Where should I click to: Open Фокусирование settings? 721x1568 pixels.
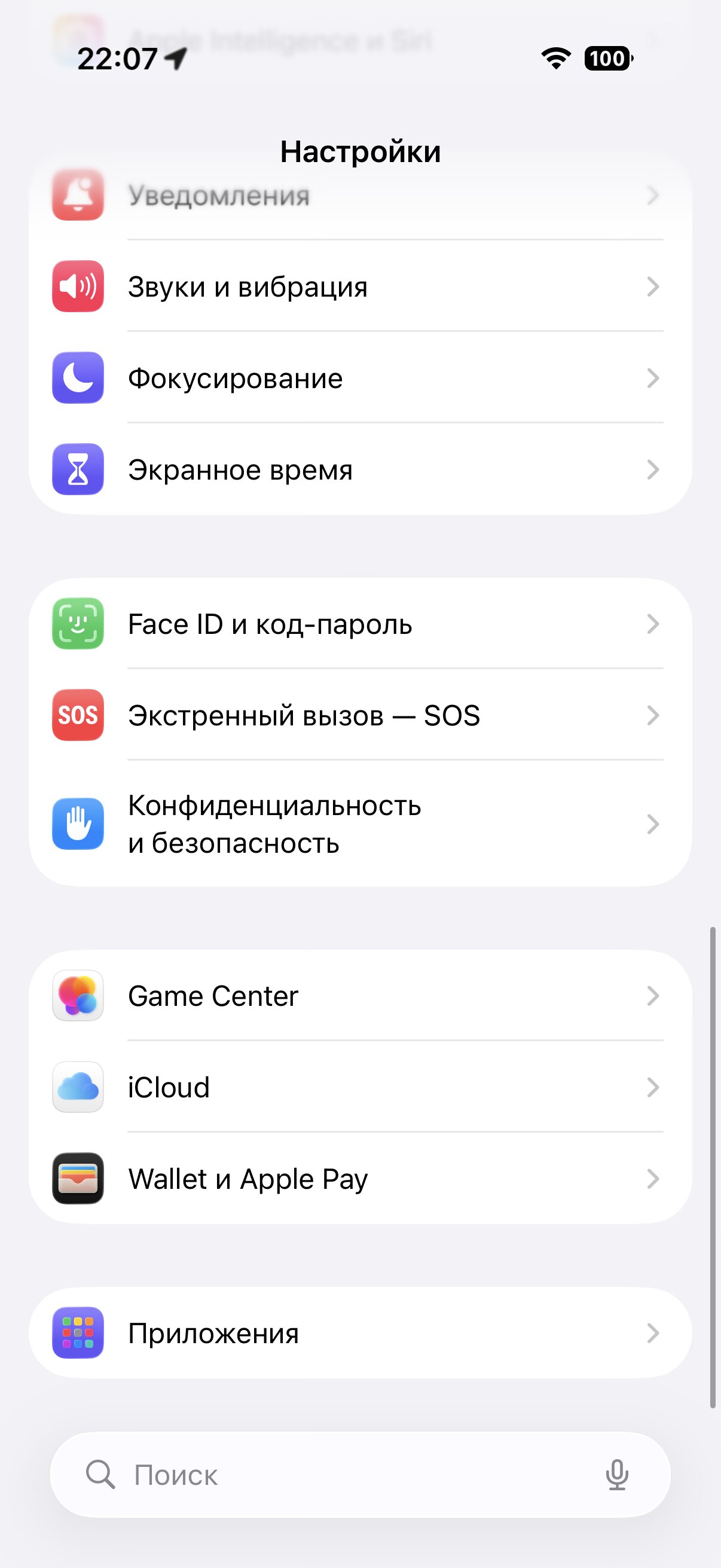pos(360,378)
